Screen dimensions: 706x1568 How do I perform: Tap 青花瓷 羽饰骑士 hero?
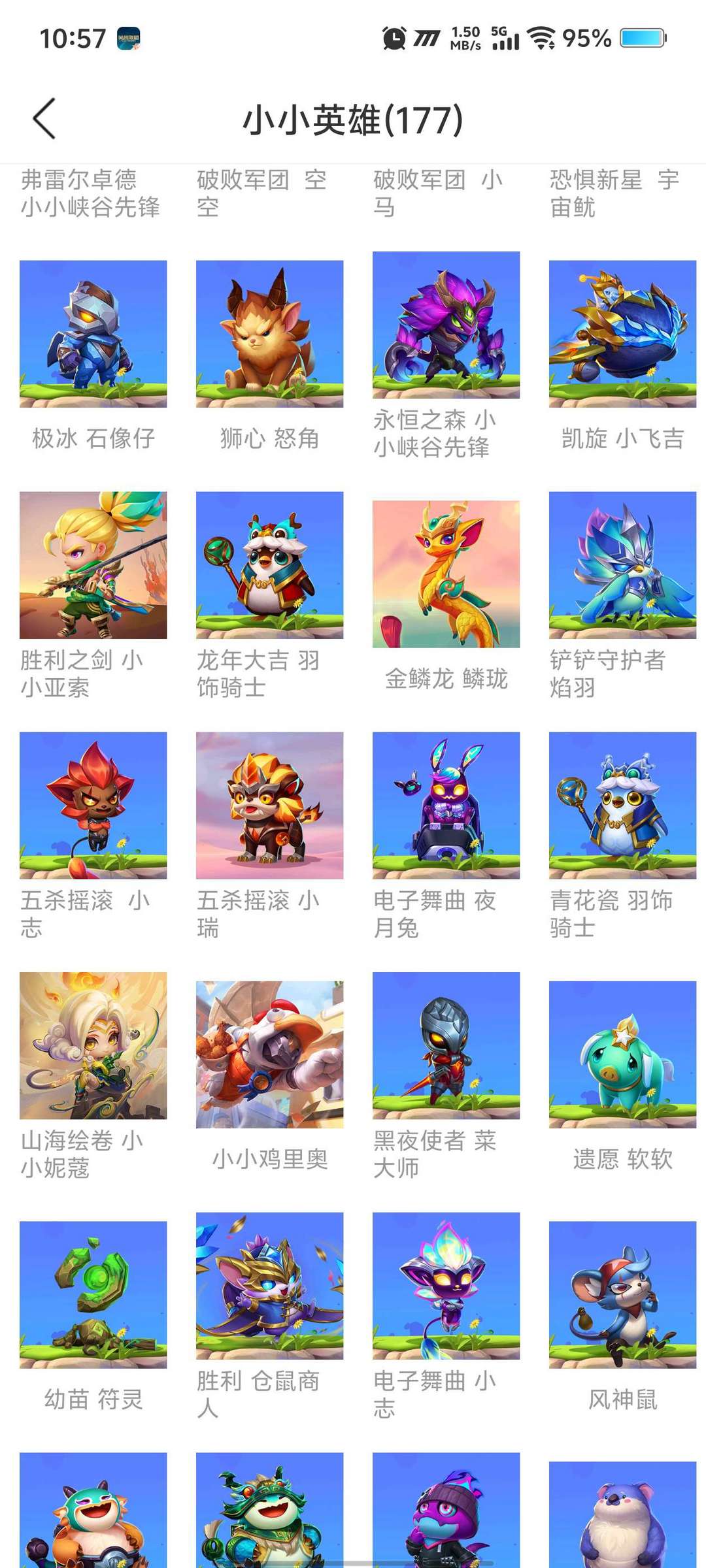tap(622, 806)
